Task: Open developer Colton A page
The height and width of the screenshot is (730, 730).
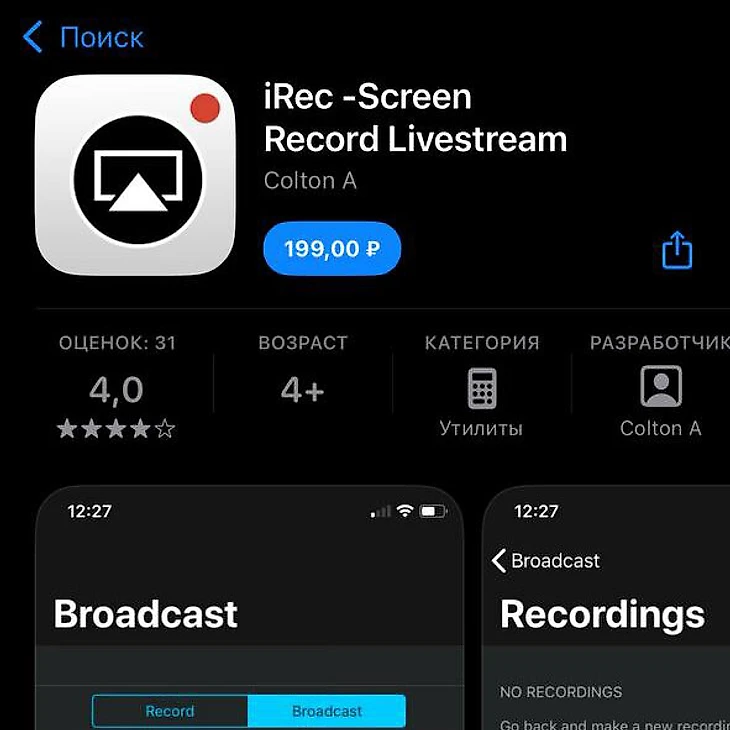Action: tap(660, 388)
